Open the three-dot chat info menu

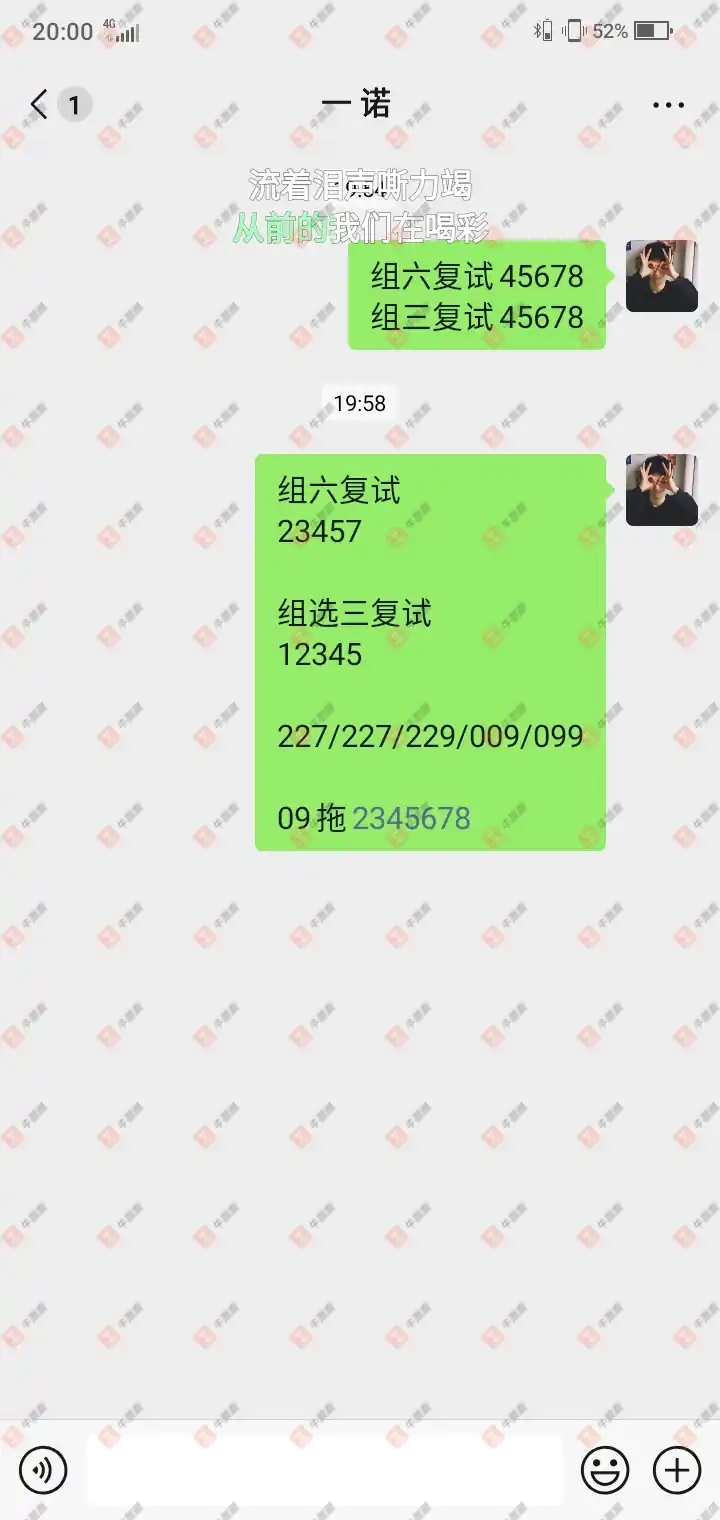click(x=668, y=105)
